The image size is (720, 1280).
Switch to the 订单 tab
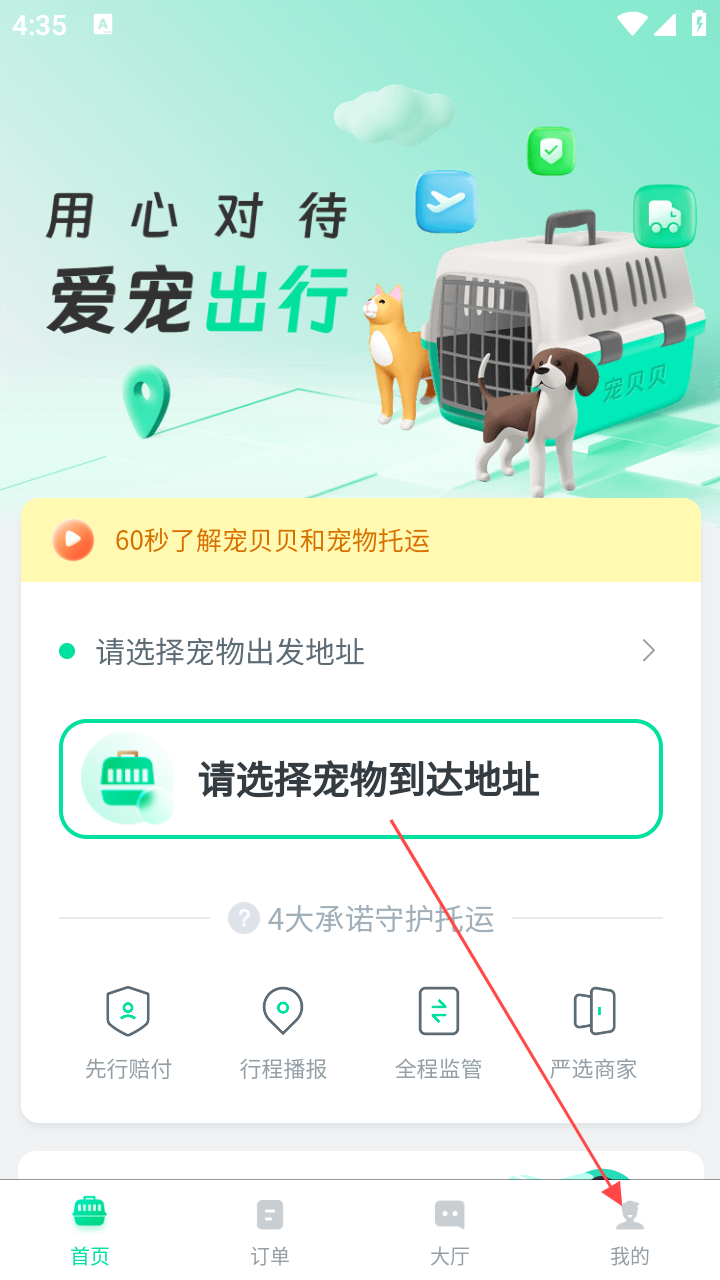(x=270, y=1231)
